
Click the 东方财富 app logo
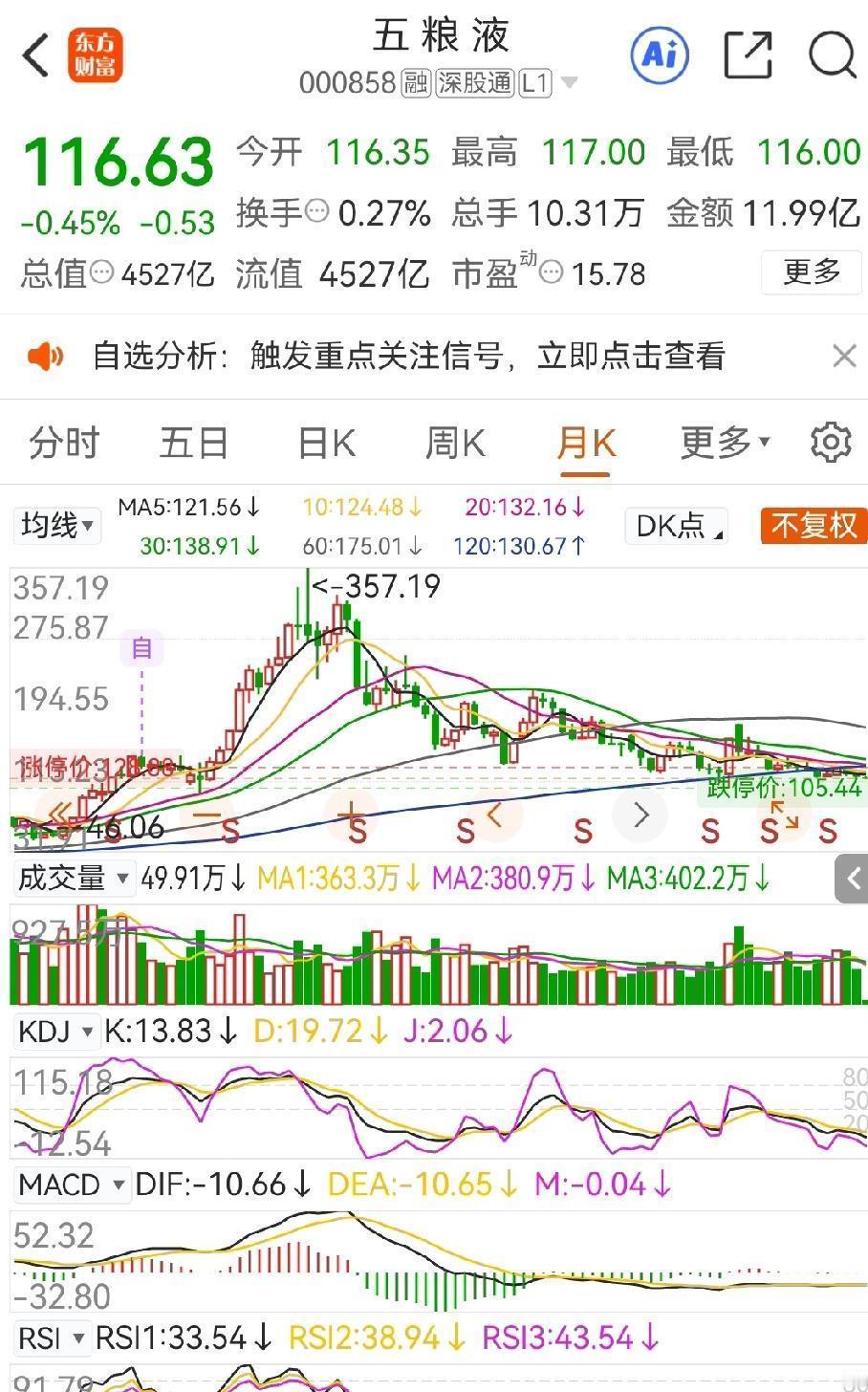[94, 55]
